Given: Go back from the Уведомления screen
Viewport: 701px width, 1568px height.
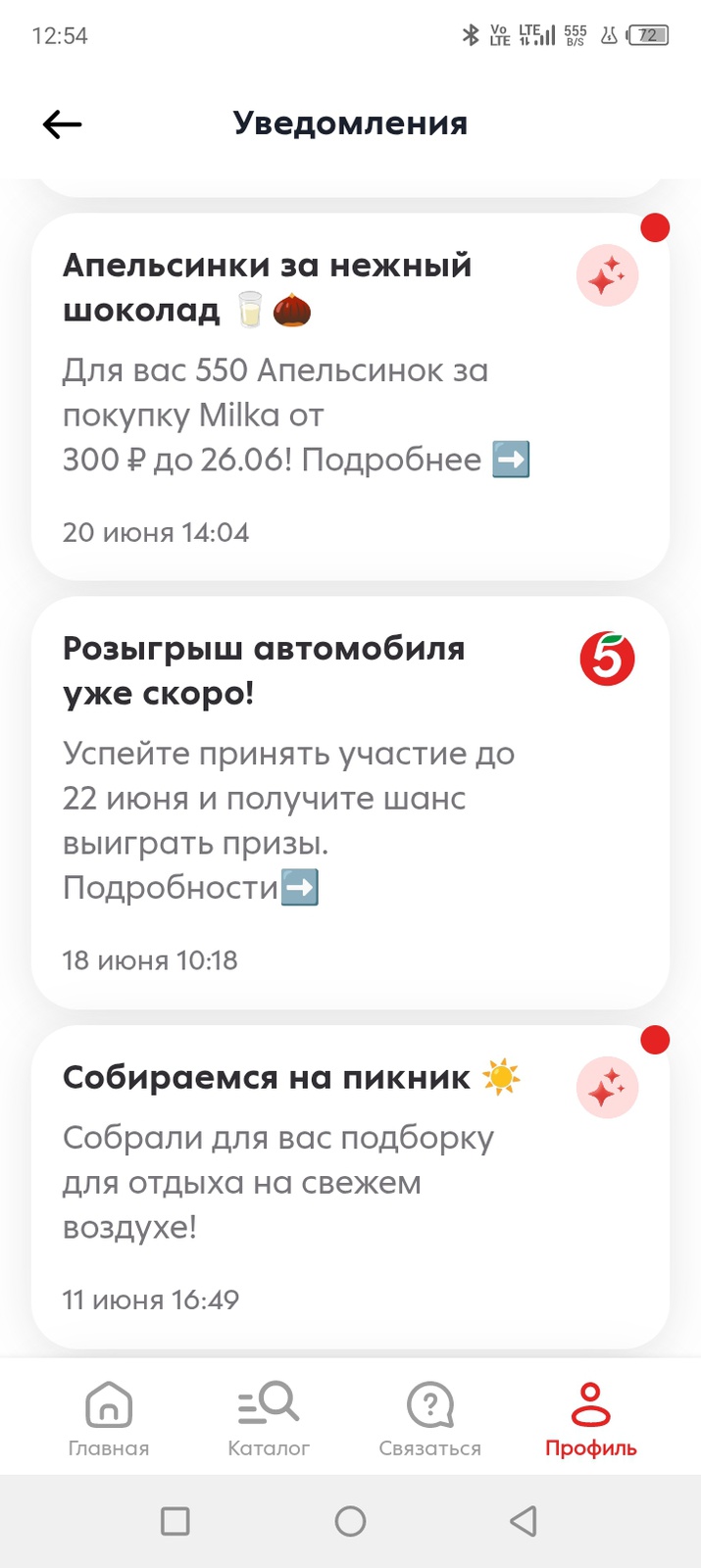Looking at the screenshot, I should [x=63, y=124].
